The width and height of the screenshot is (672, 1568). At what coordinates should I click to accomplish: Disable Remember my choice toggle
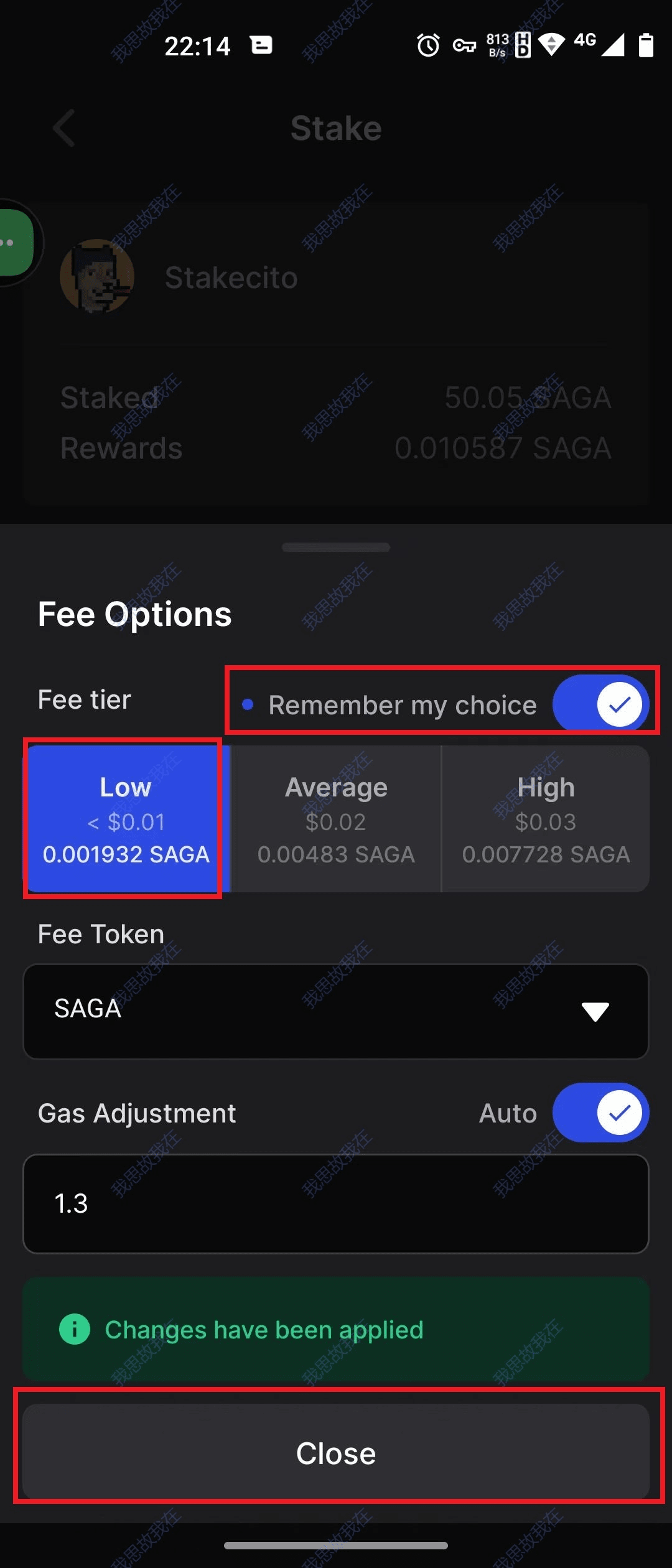(x=600, y=704)
